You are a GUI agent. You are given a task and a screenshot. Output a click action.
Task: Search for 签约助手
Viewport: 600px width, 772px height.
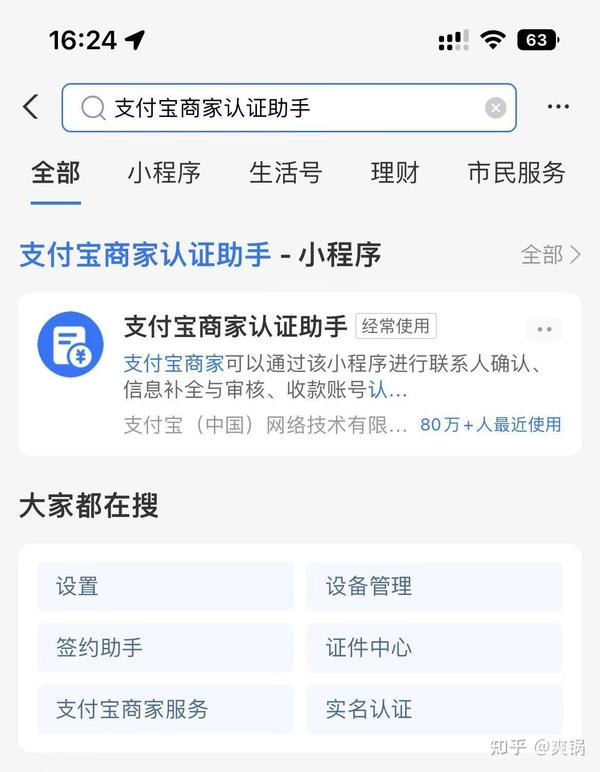[x=165, y=647]
